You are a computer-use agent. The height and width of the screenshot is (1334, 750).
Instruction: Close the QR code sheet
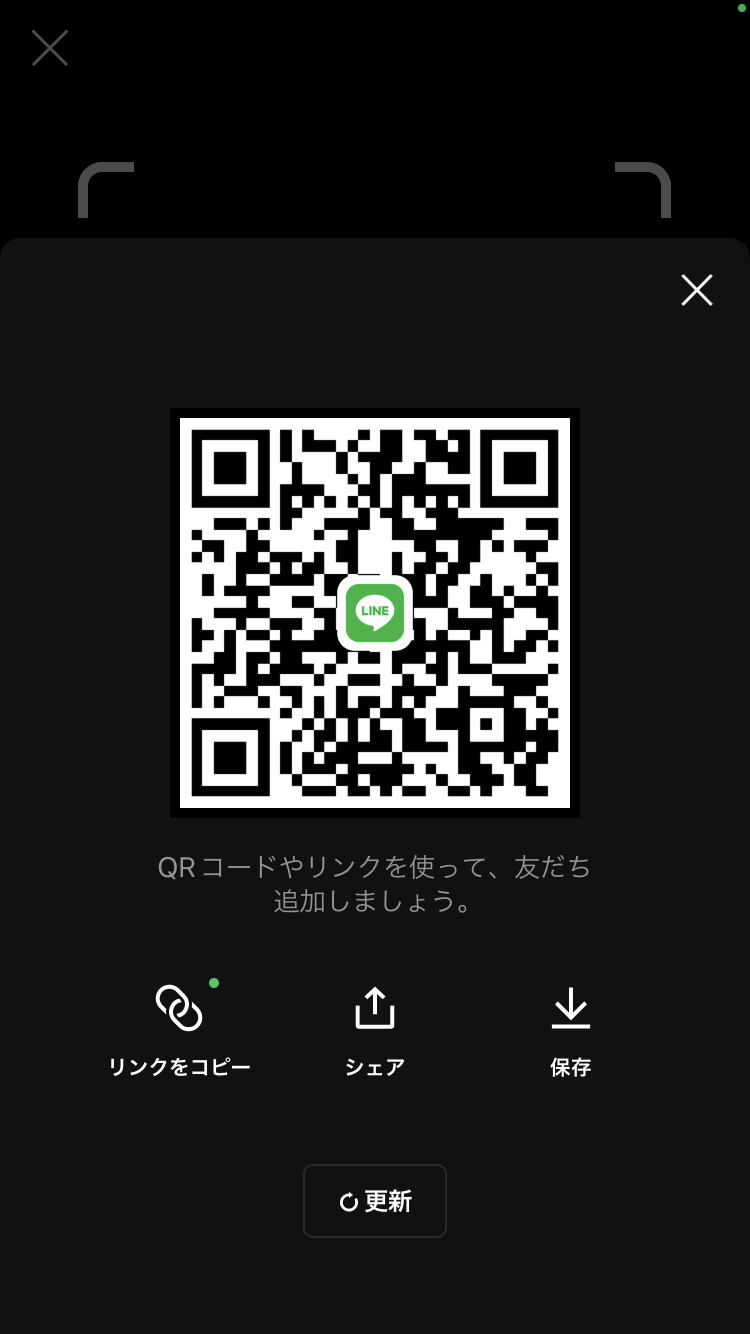[696, 290]
